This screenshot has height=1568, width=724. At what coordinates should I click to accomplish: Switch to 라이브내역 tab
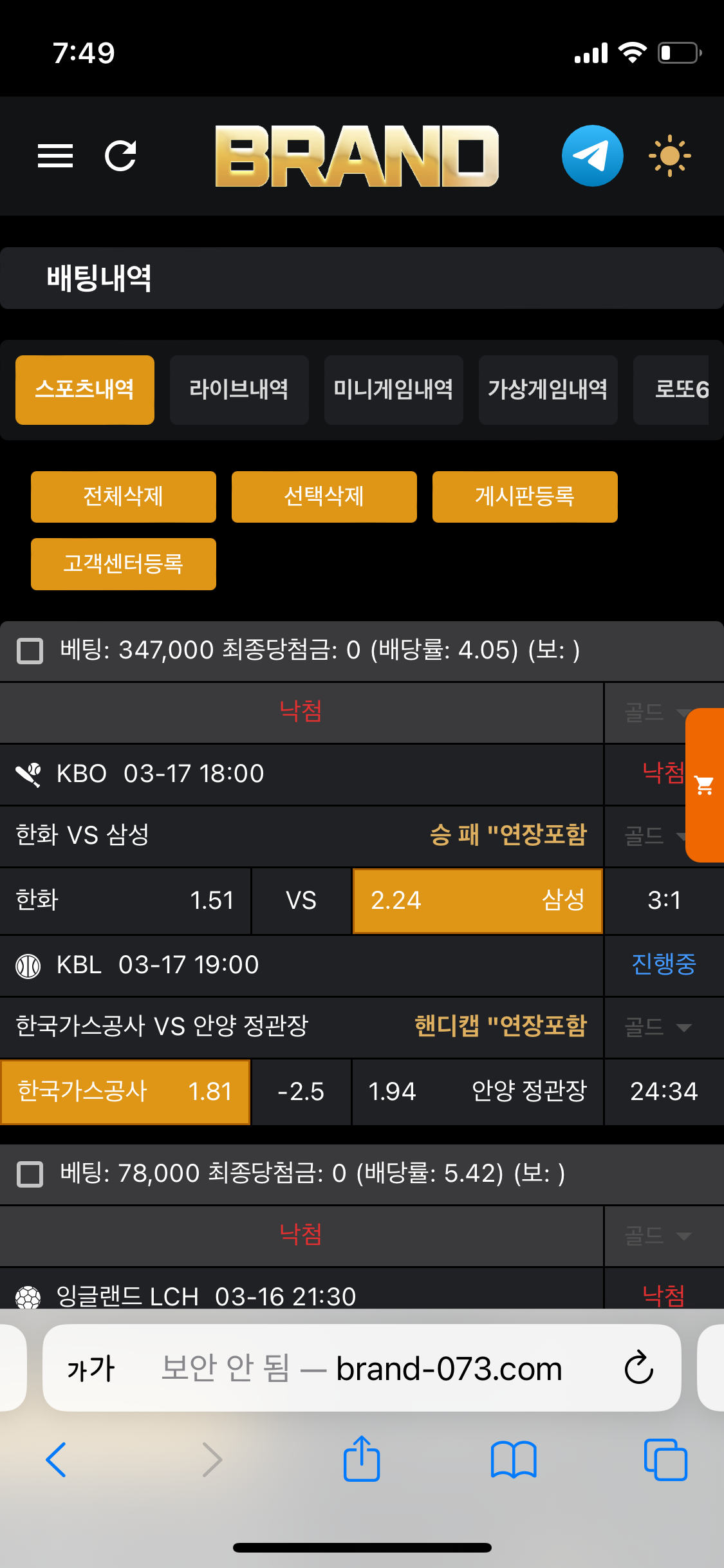pos(239,389)
